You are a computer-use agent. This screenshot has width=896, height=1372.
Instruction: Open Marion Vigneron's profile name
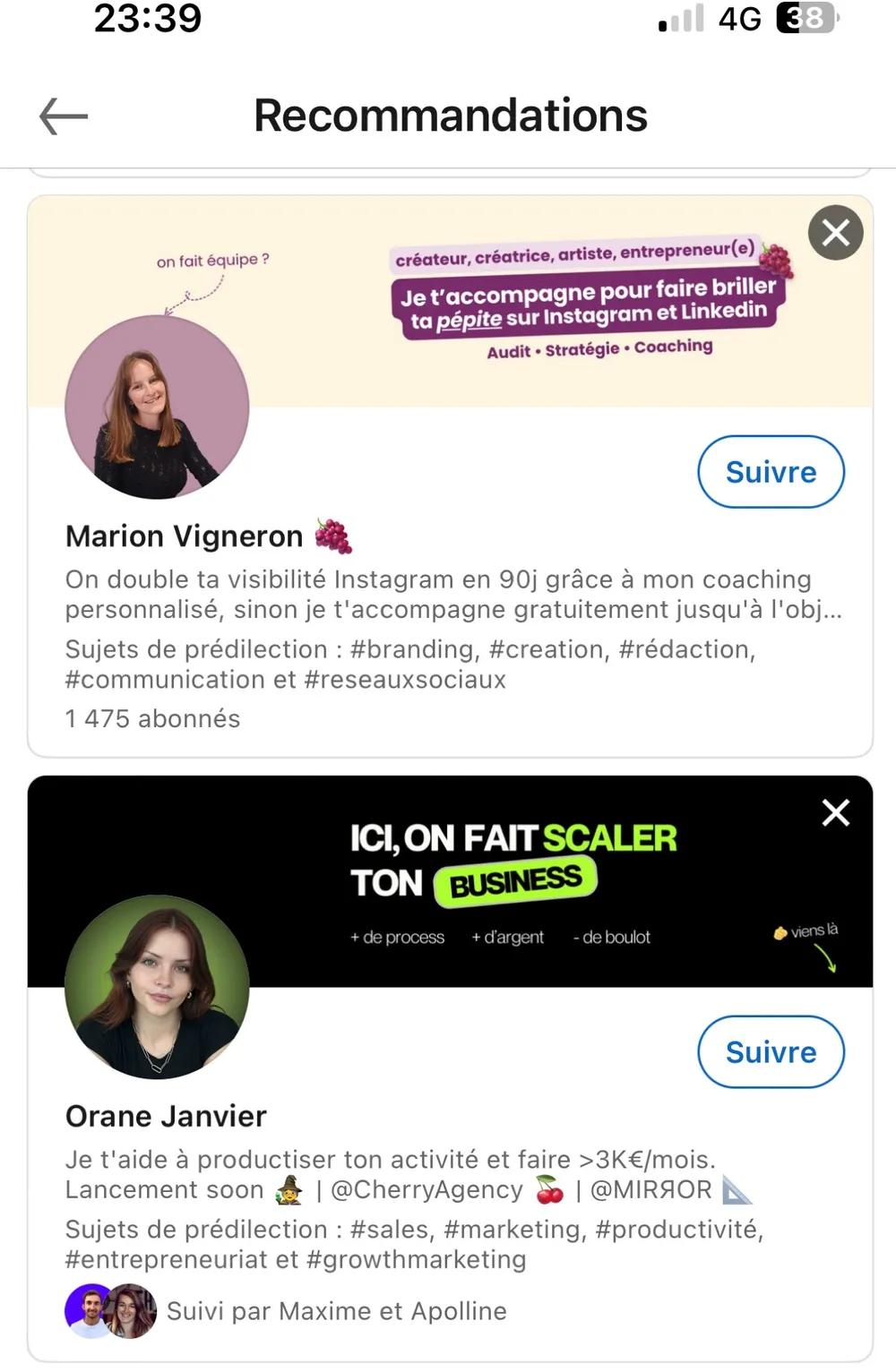pos(185,536)
